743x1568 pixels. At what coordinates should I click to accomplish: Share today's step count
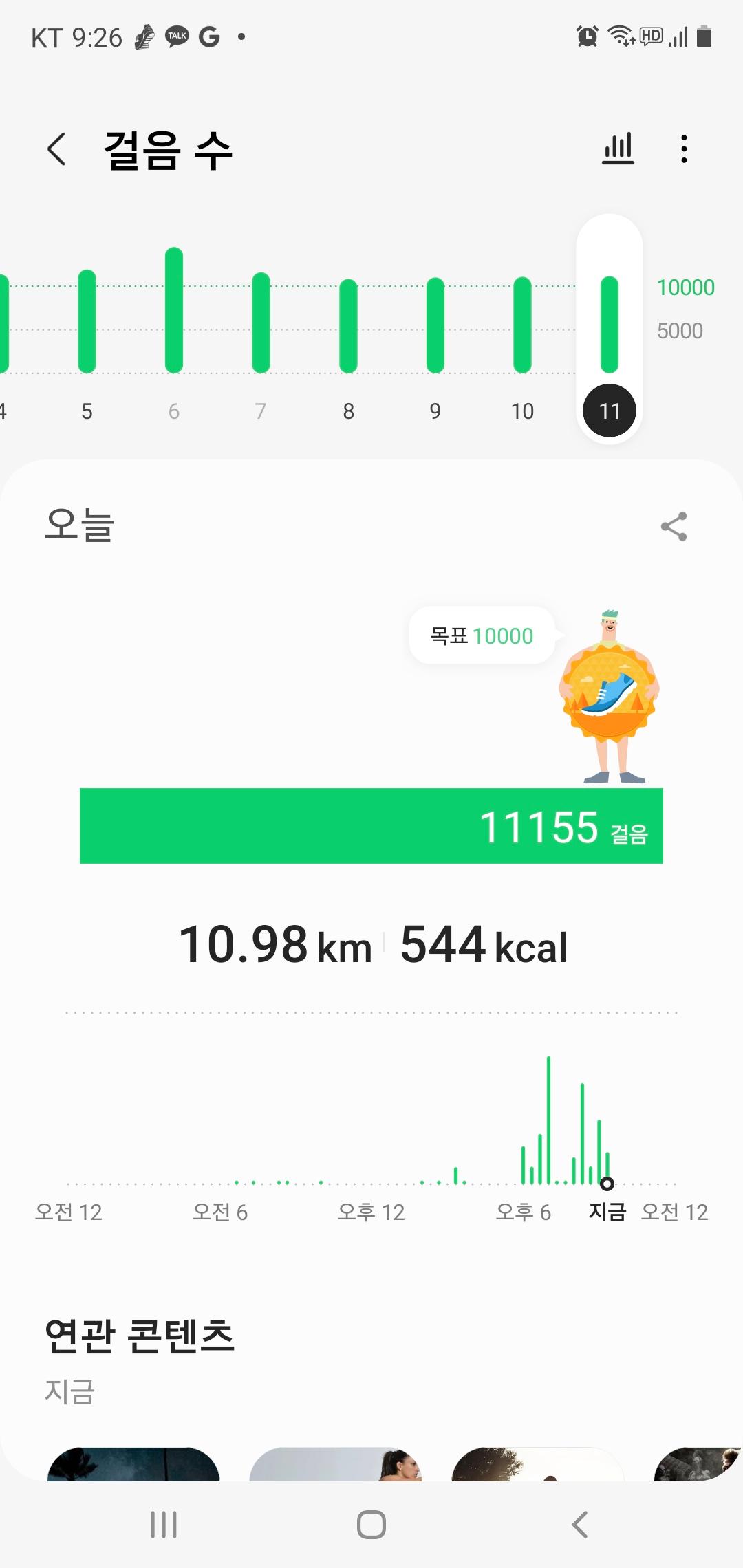click(x=674, y=527)
